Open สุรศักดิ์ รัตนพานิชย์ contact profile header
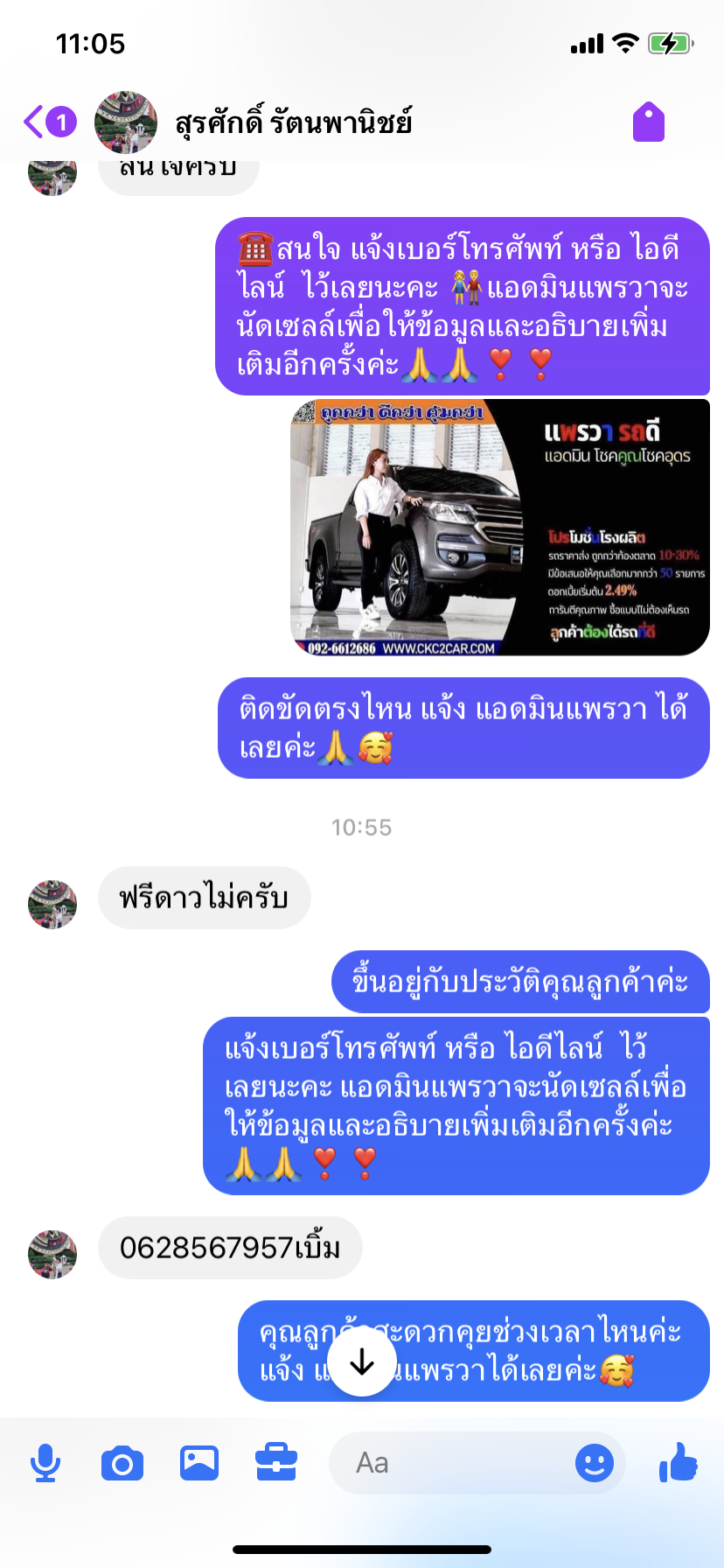 [x=254, y=122]
